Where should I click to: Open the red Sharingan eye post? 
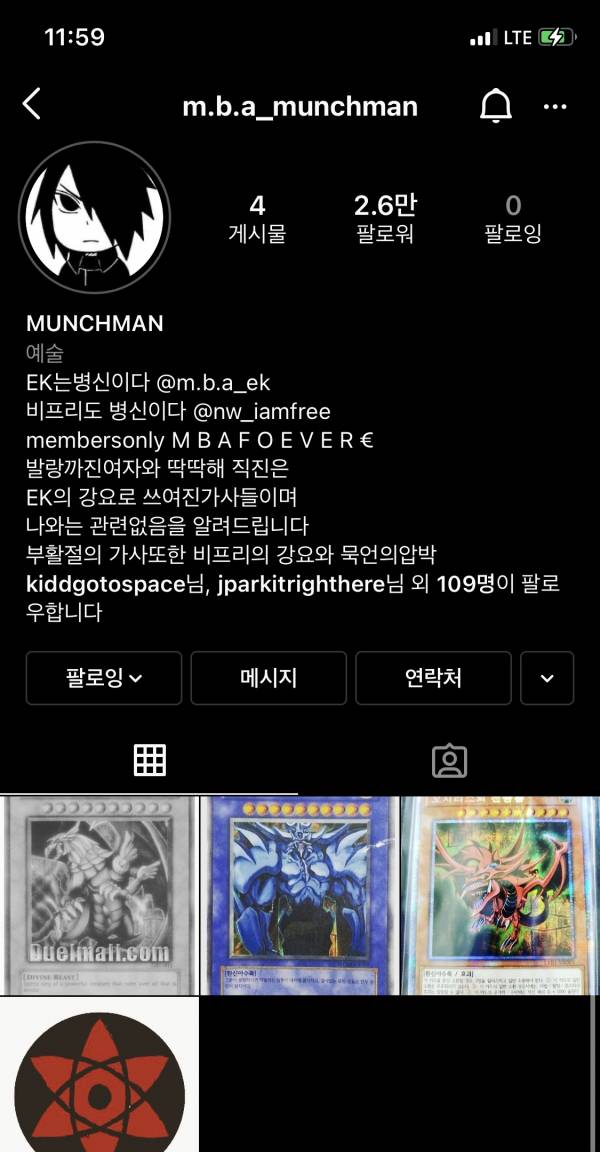click(x=98, y=1075)
